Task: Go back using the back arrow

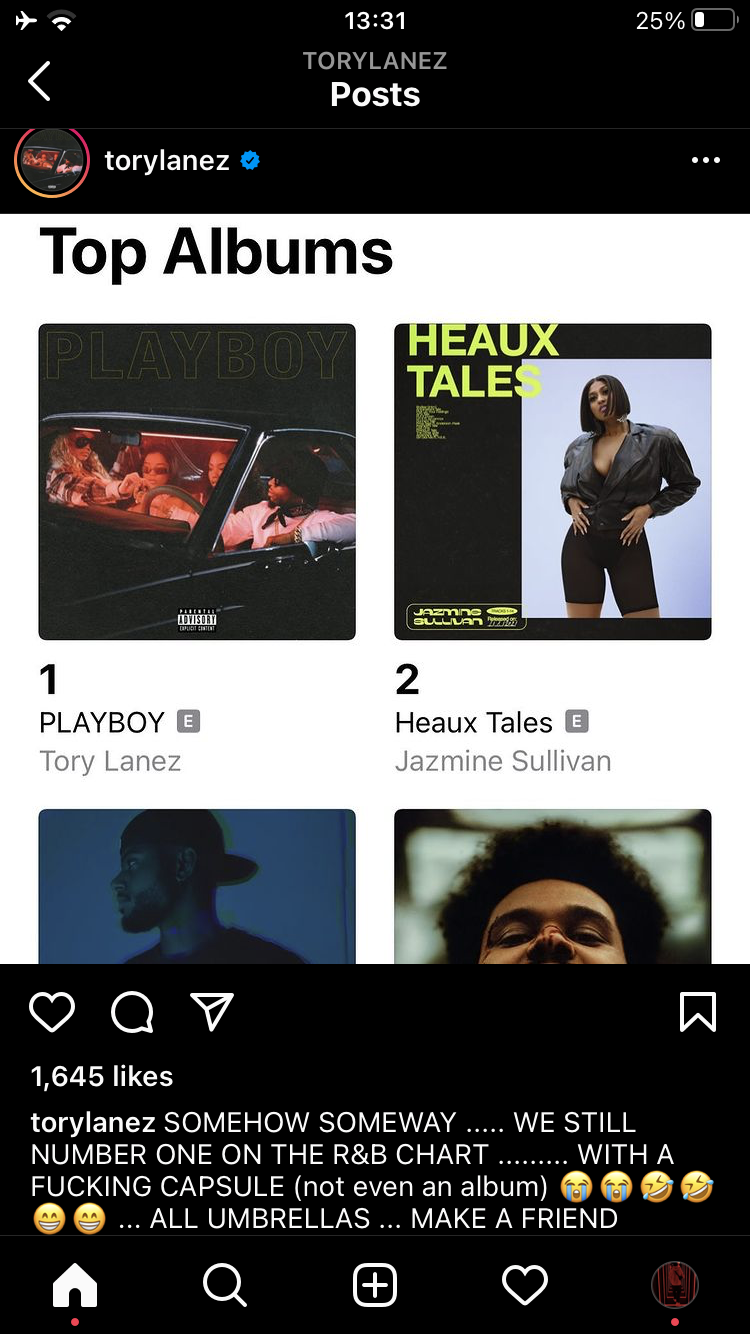Action: click(x=40, y=81)
